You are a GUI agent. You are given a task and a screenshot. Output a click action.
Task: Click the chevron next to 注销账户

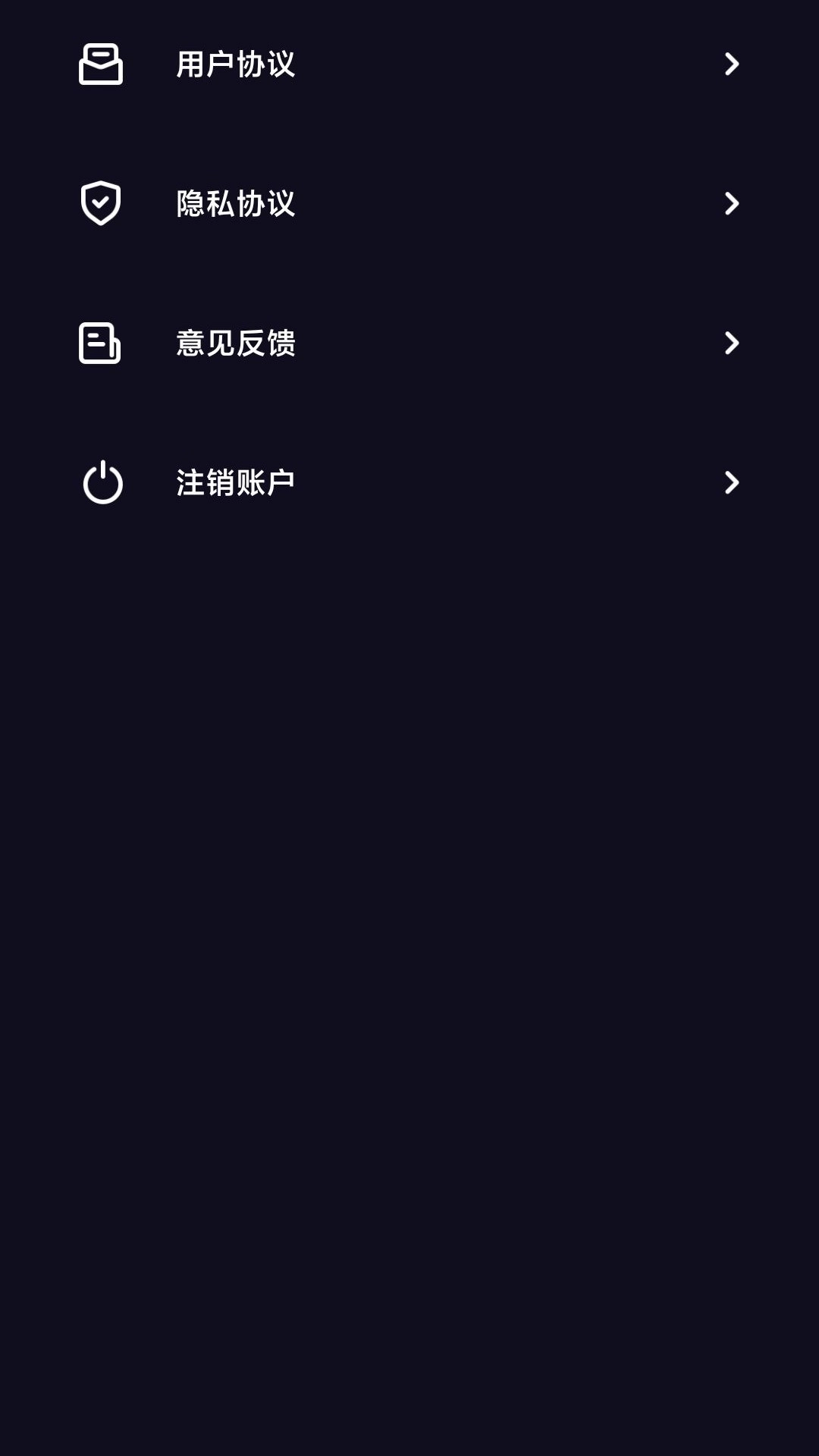[730, 482]
